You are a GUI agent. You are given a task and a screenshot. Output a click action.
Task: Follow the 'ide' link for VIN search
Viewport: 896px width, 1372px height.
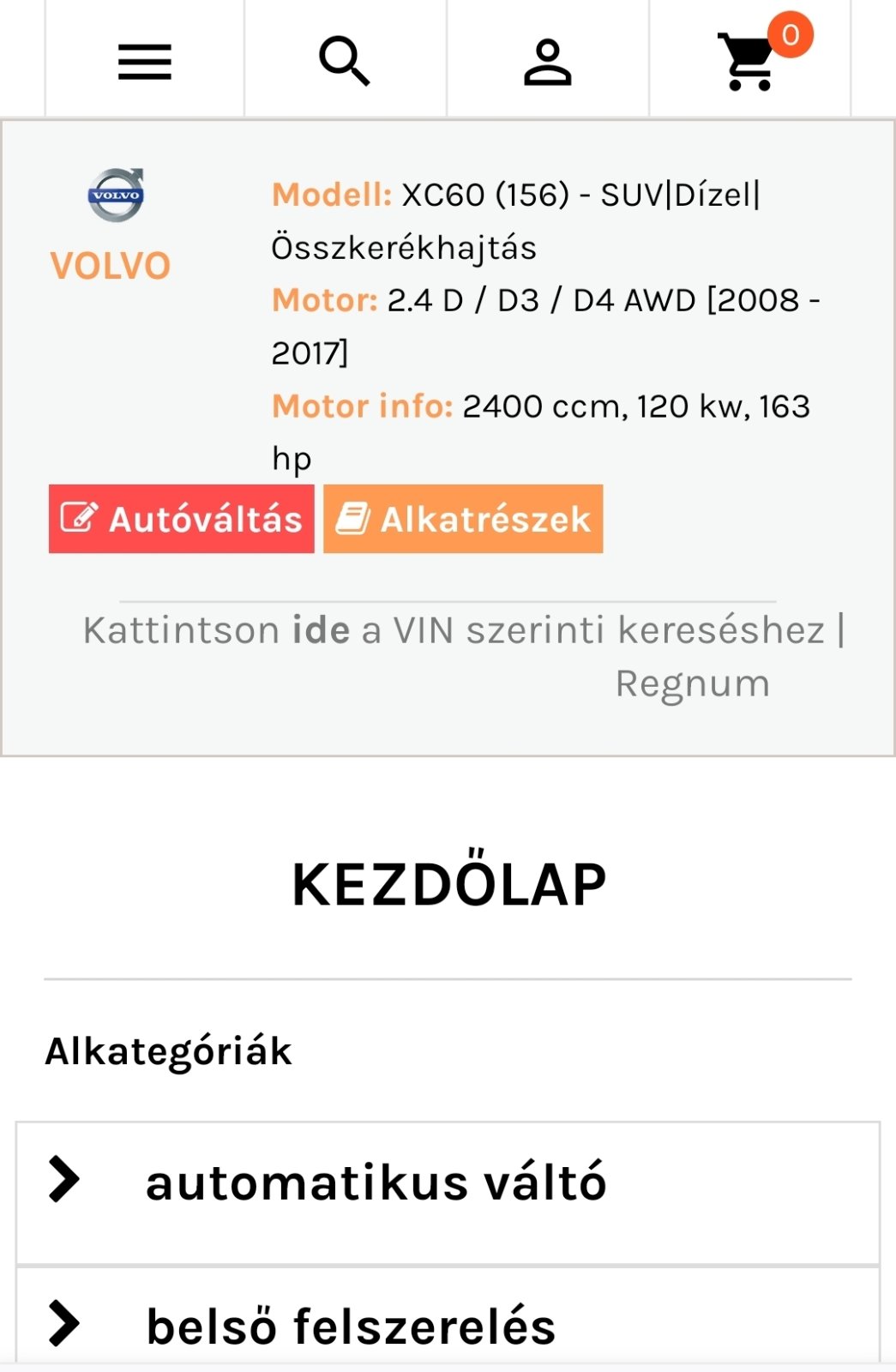point(321,630)
